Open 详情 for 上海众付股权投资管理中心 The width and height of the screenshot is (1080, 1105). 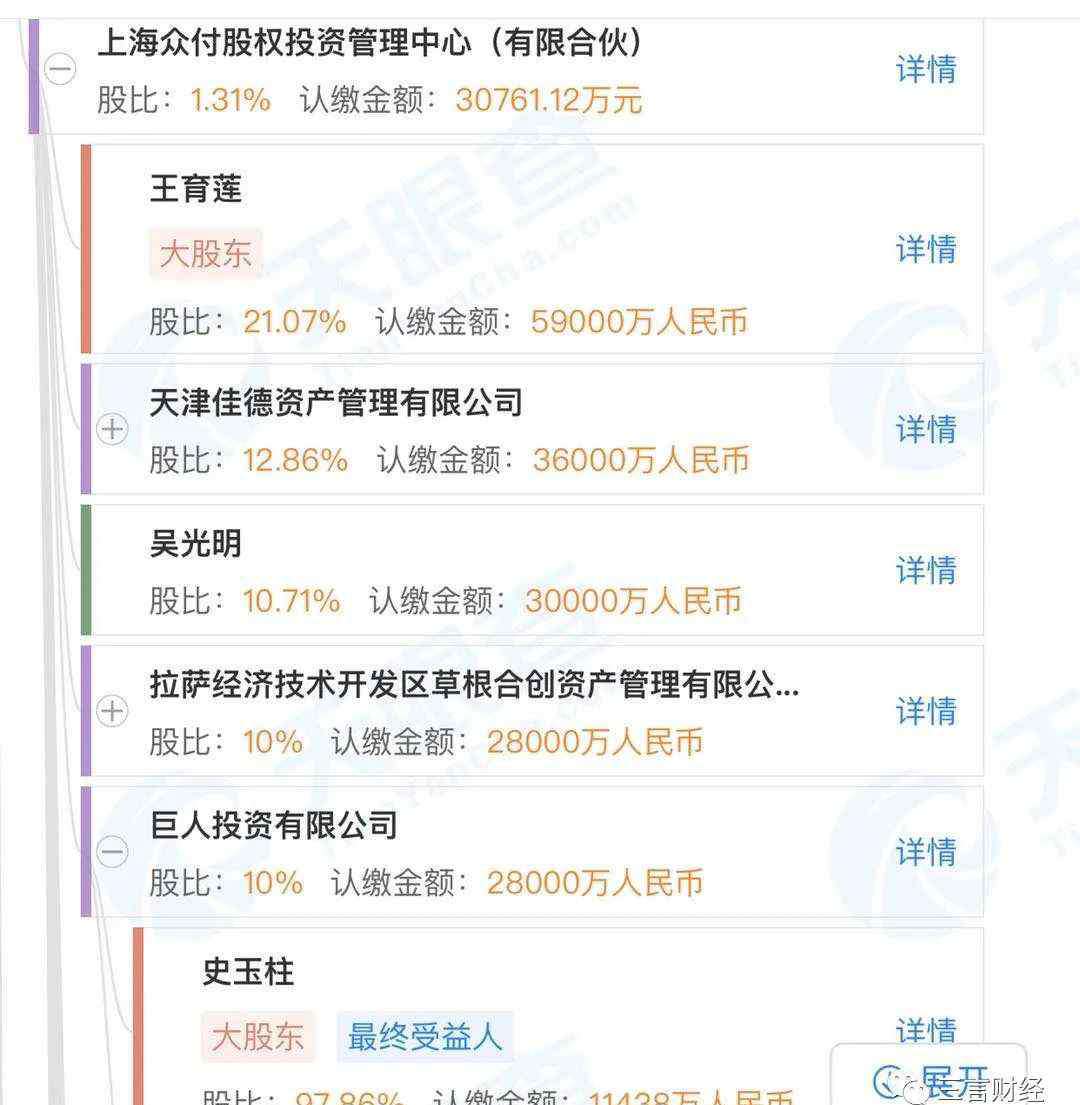point(925,69)
